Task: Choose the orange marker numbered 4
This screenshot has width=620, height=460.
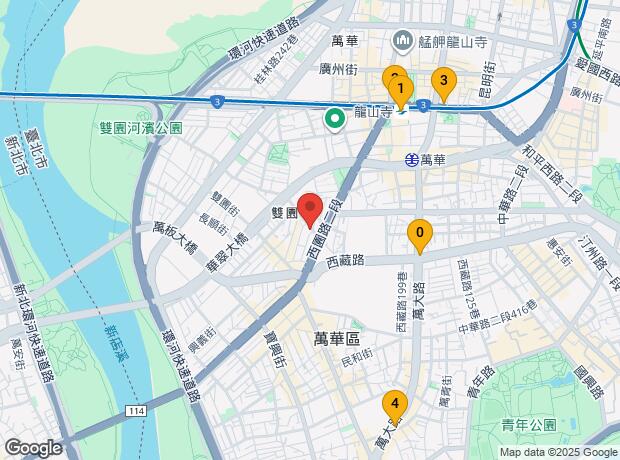Action: [x=395, y=407]
